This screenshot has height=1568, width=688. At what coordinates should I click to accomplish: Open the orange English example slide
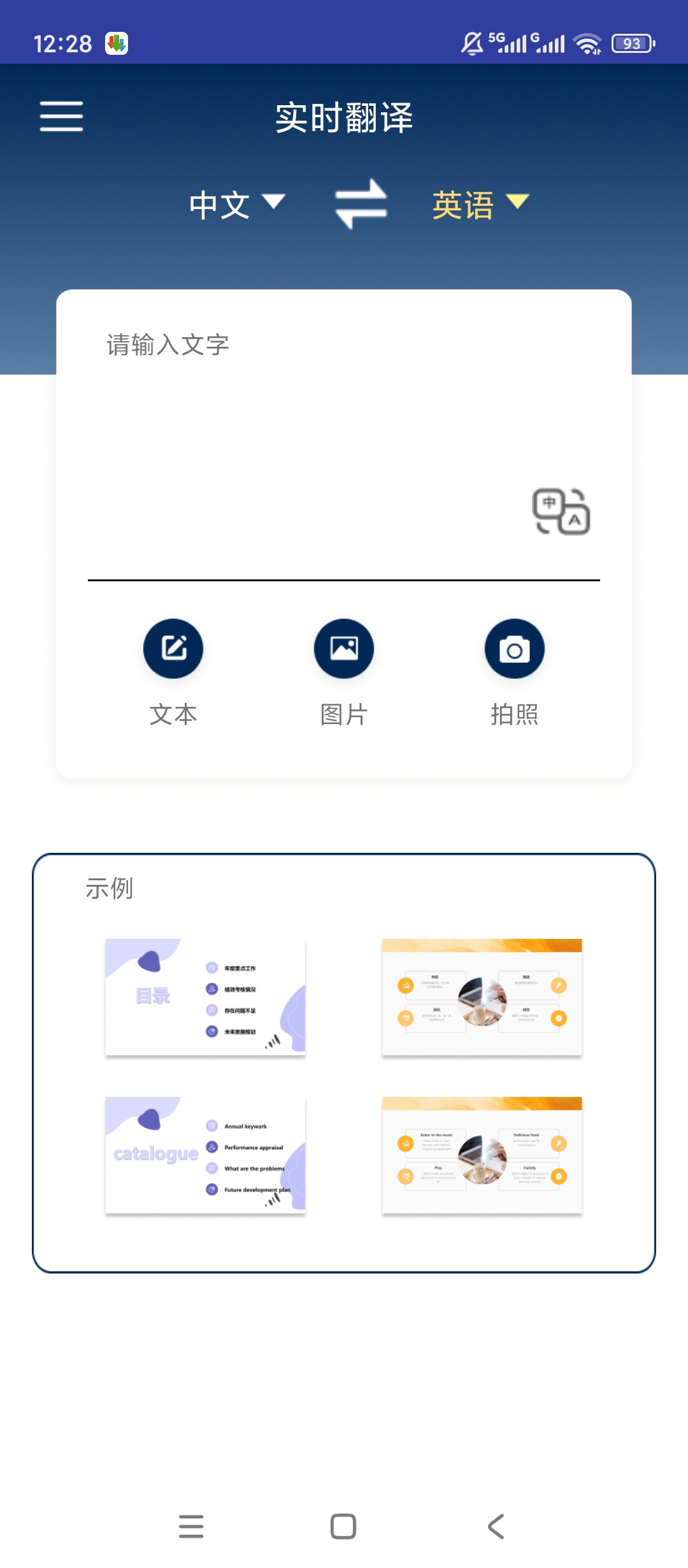[482, 1154]
